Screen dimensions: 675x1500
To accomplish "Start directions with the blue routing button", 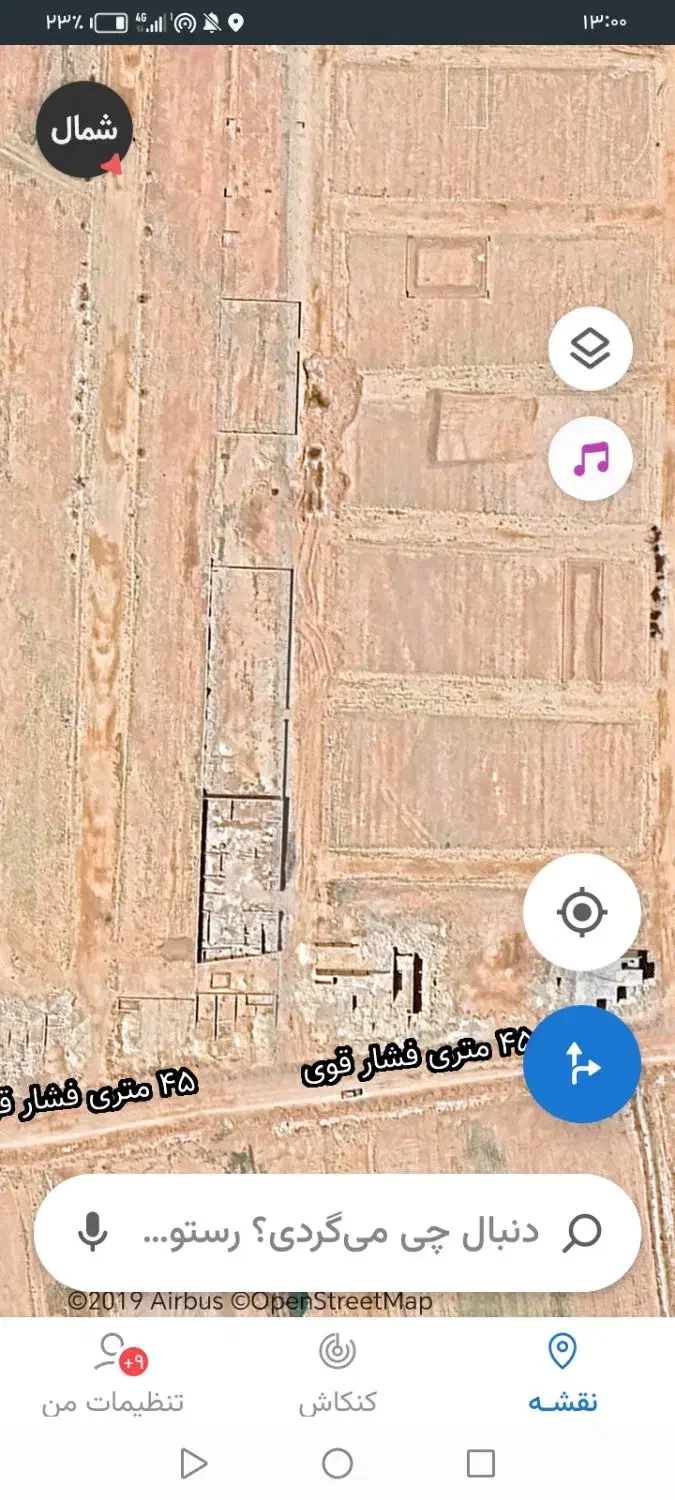I will [x=581, y=1064].
